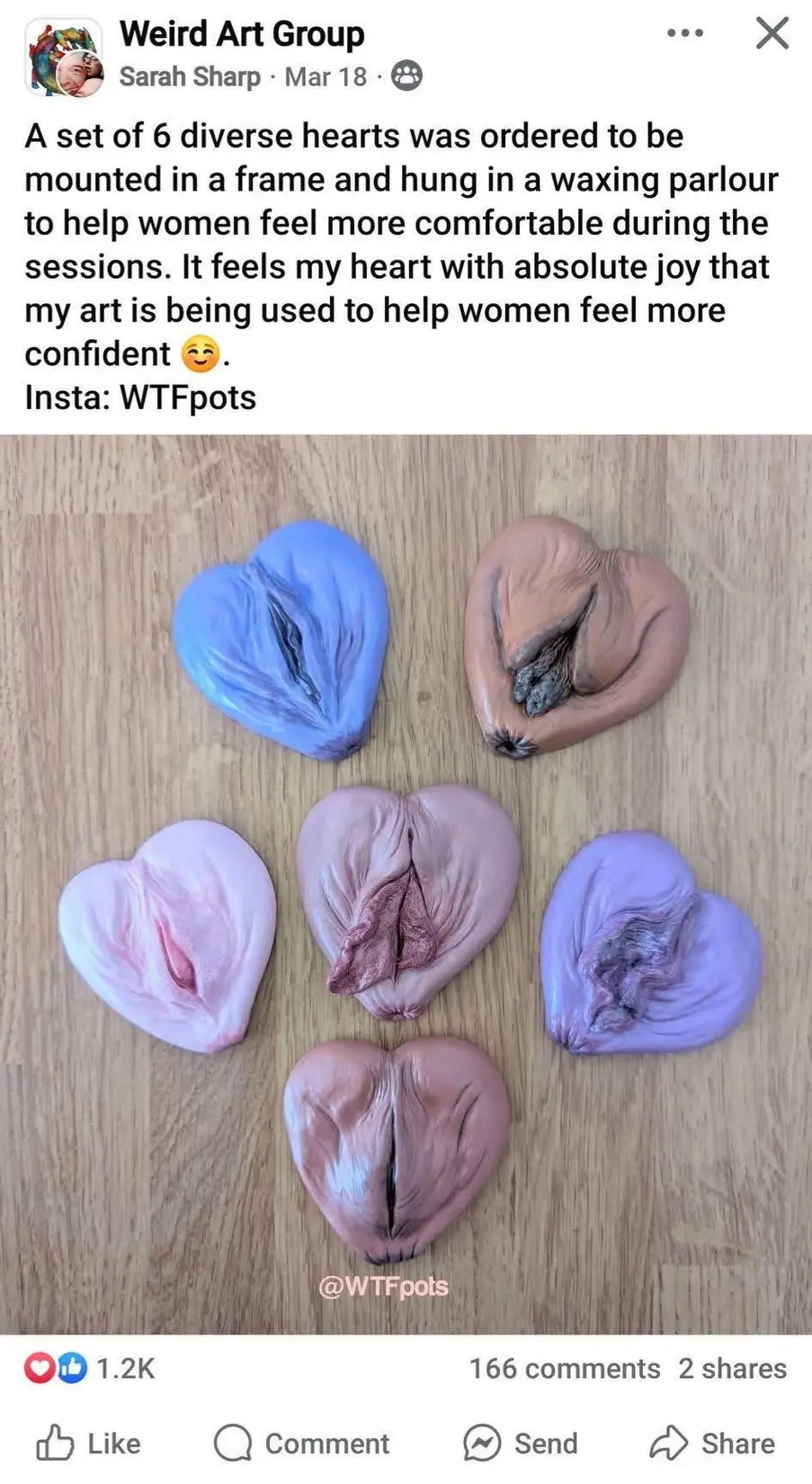Open the 166 comments
Screen dimensions: 812x1484
coord(564,1368)
